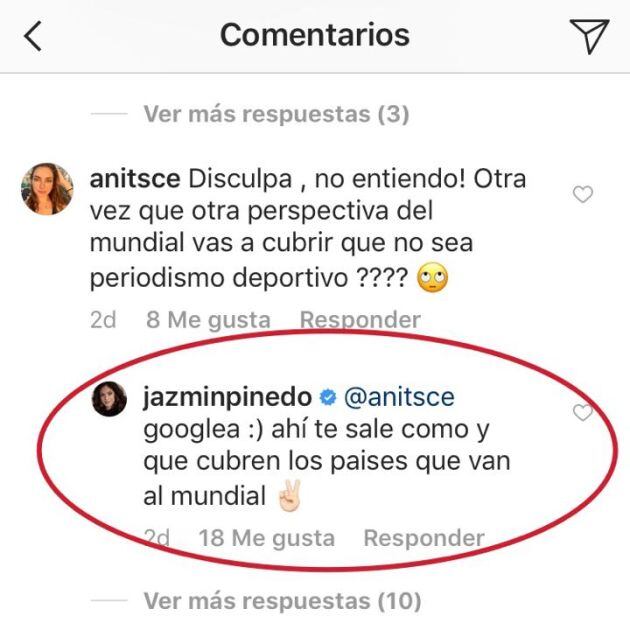Open the @anitsce mention link

tap(399, 398)
